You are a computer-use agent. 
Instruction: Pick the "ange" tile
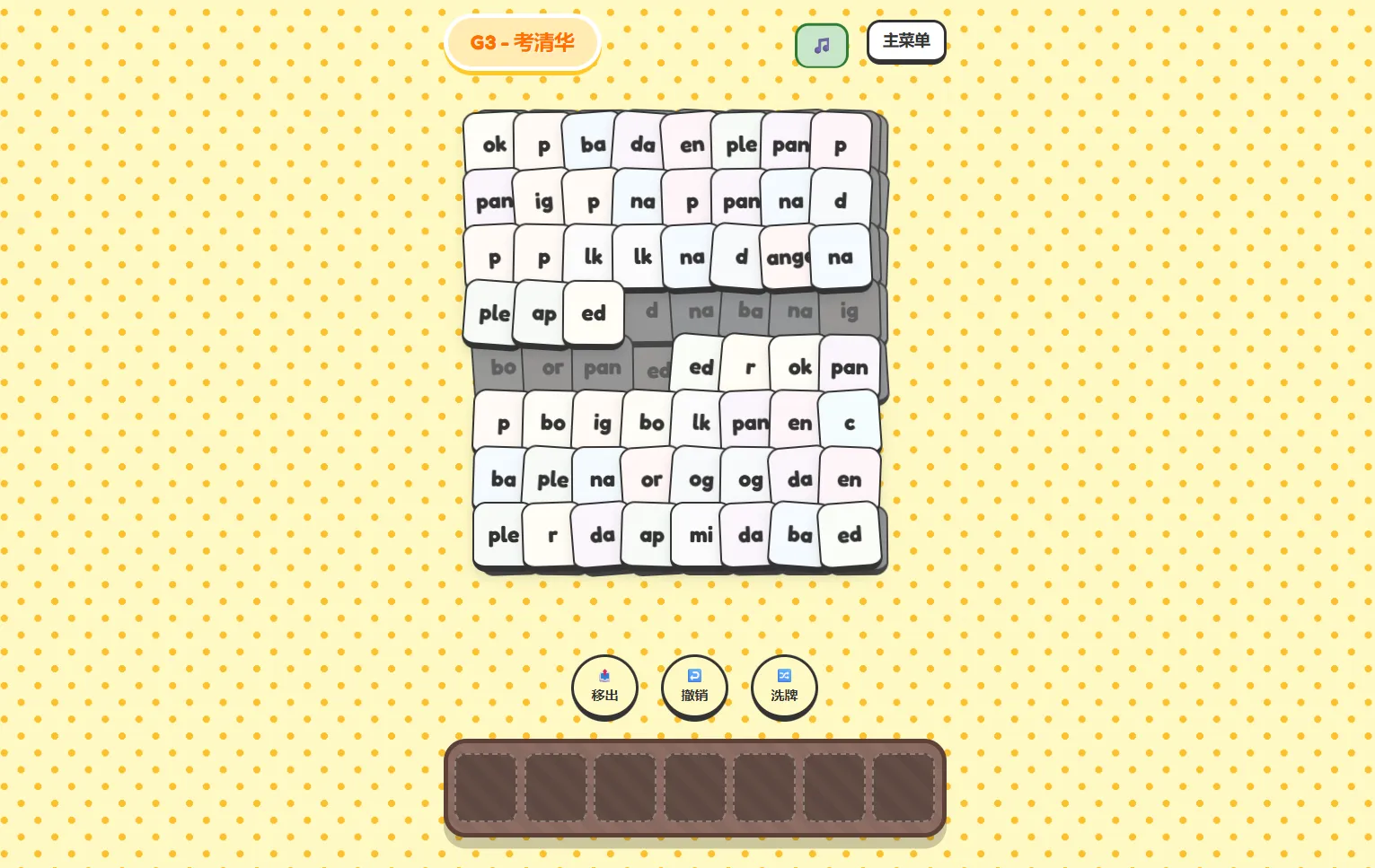pyautogui.click(x=786, y=258)
